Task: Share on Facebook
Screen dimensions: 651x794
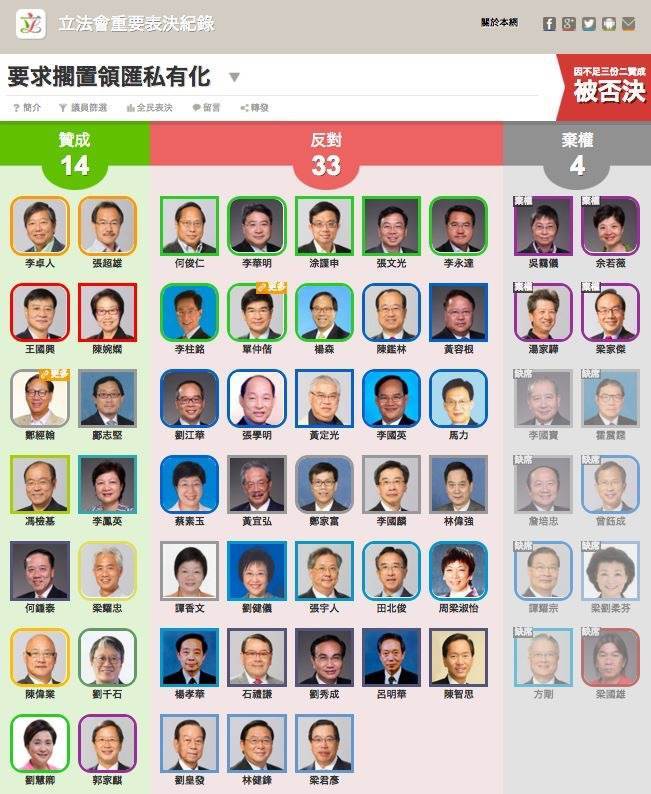Action: tap(549, 23)
